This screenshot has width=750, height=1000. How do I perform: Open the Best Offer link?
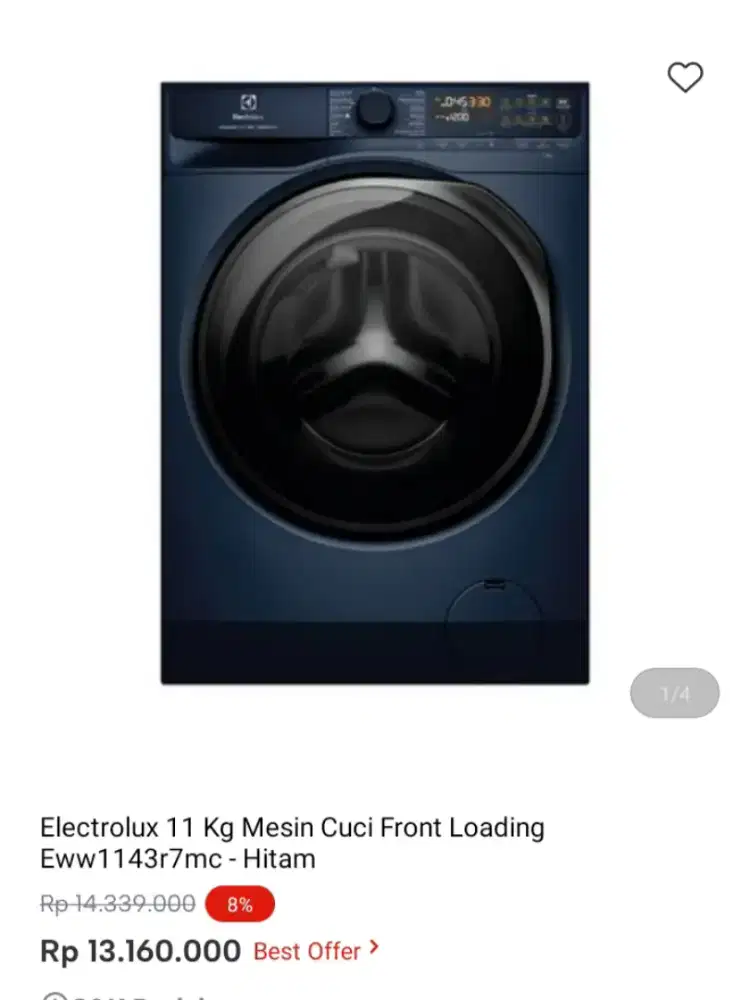(315, 950)
